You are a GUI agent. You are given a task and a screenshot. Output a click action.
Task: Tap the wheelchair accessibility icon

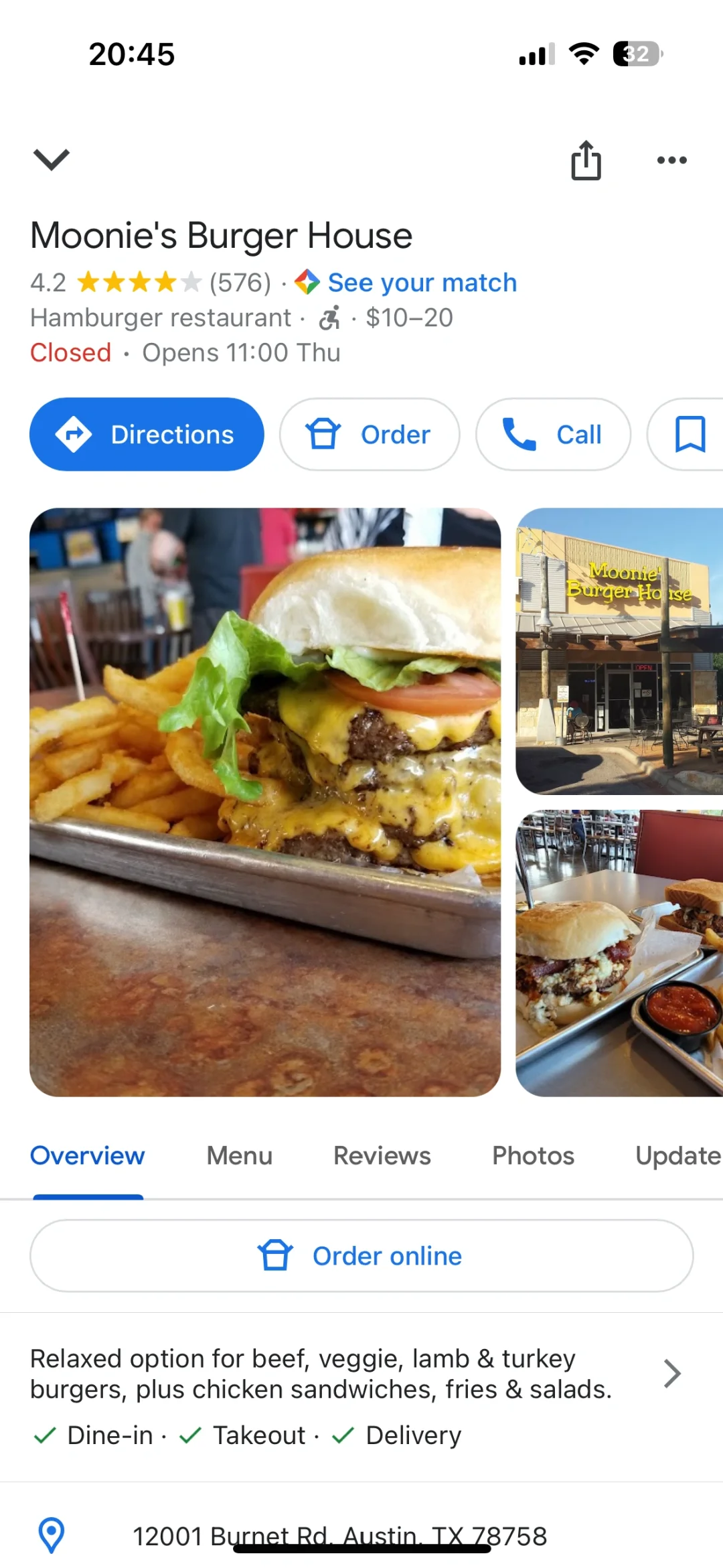(329, 317)
